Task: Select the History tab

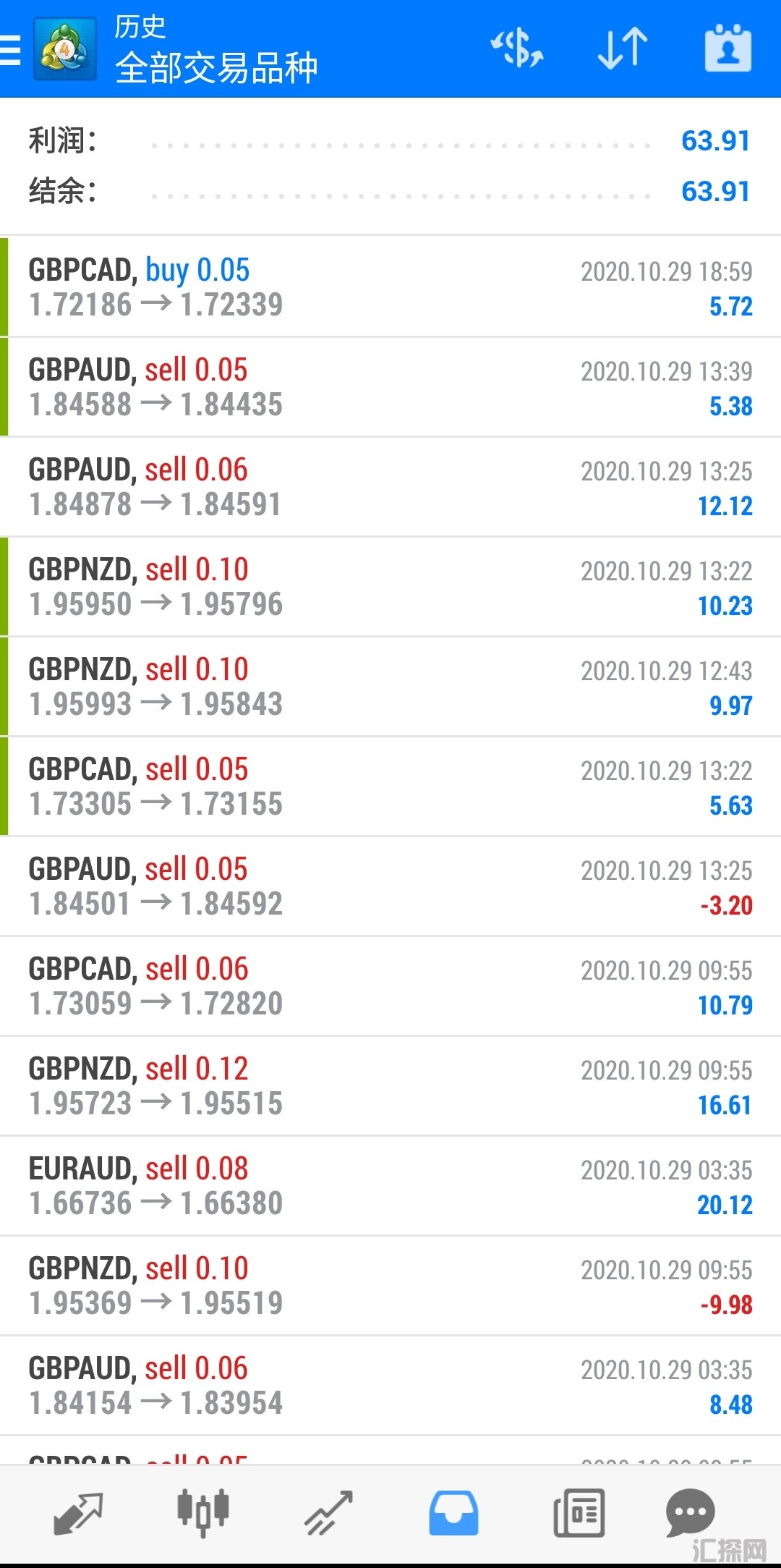Action: click(453, 1513)
